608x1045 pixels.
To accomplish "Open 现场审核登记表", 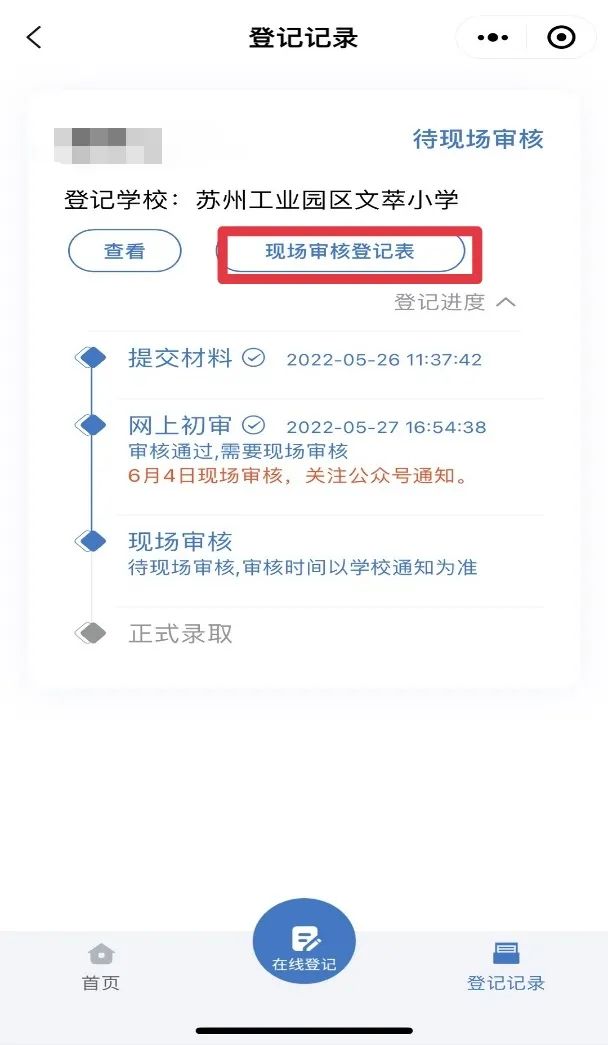I will click(341, 251).
